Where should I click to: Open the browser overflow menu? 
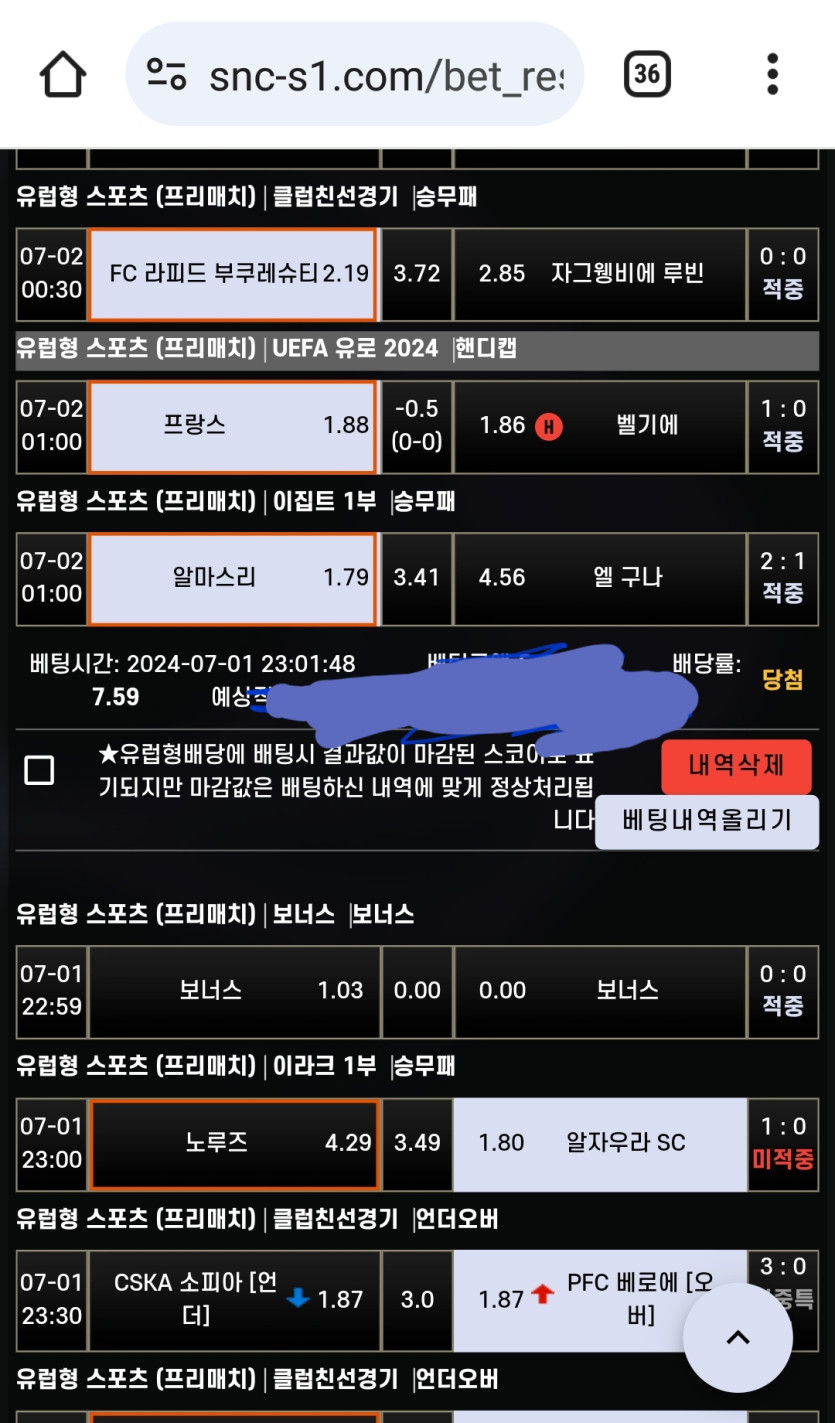772,74
